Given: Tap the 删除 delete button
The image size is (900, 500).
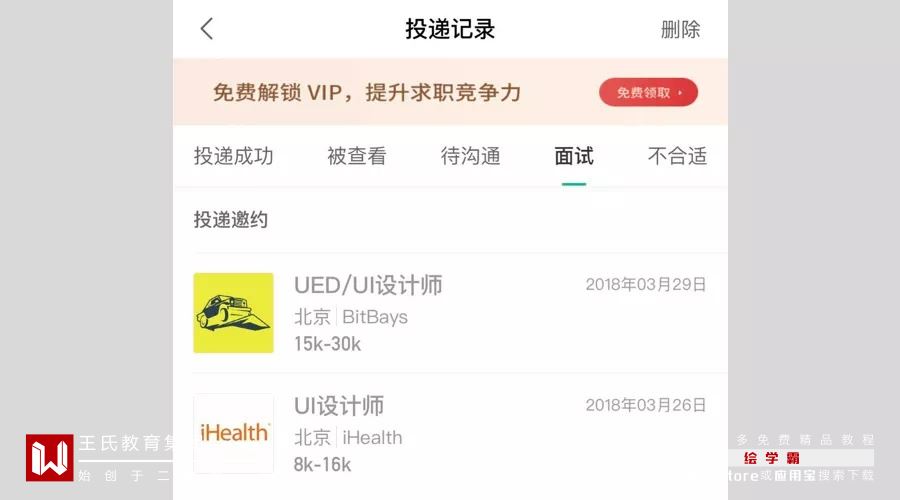Looking at the screenshot, I should (680, 29).
